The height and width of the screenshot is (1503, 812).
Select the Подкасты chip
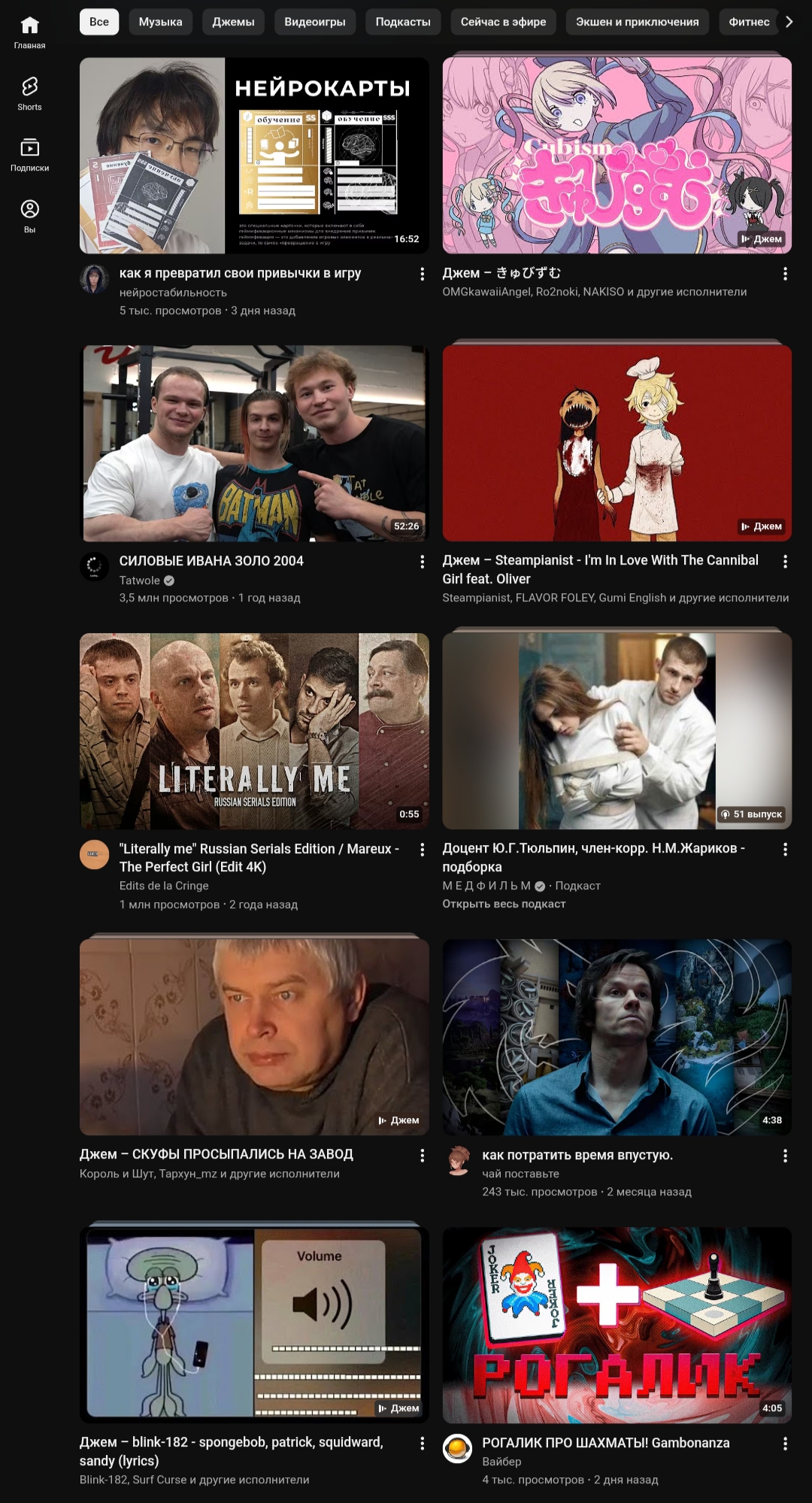tap(403, 22)
